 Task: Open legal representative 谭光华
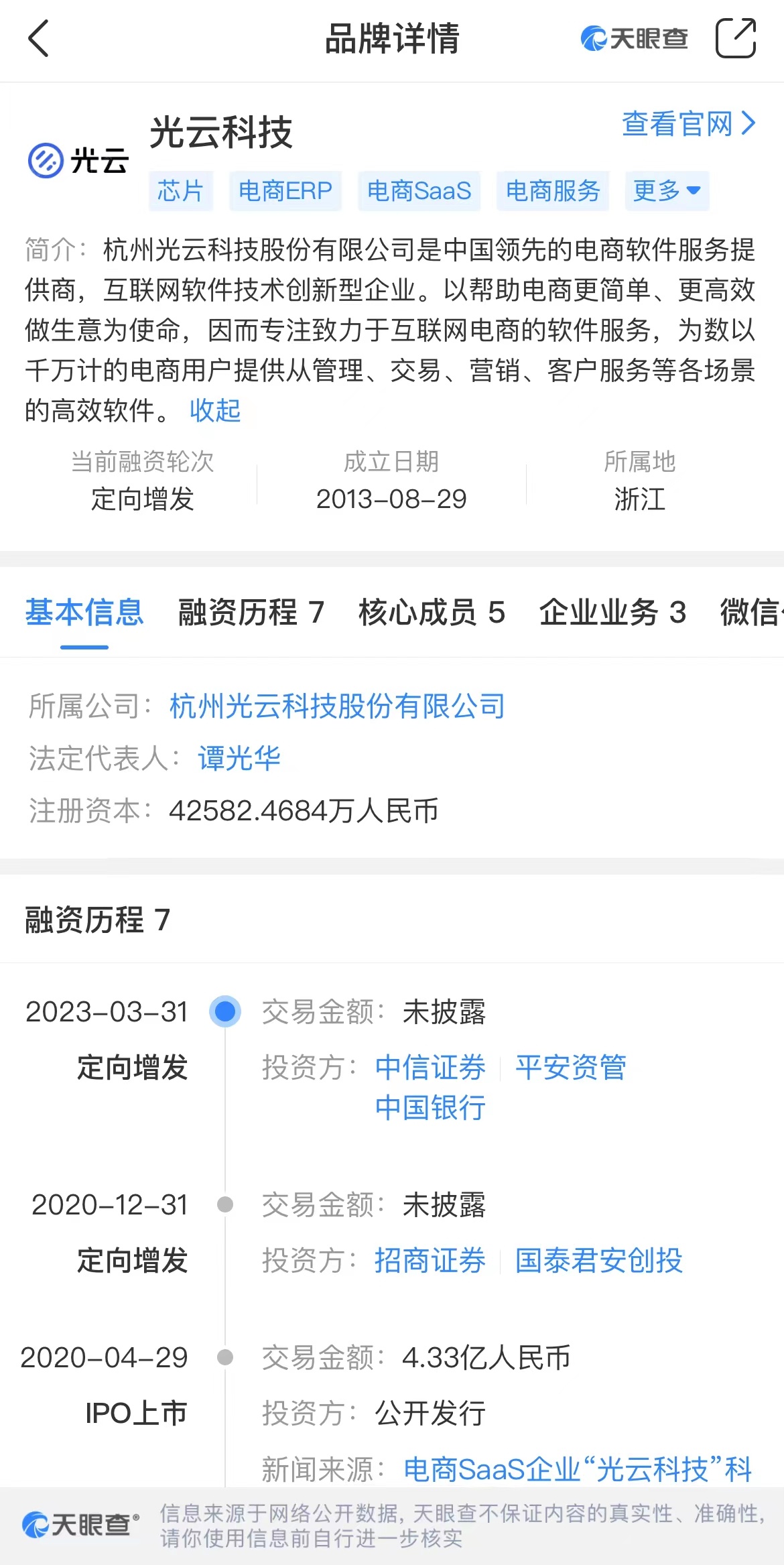click(x=239, y=759)
